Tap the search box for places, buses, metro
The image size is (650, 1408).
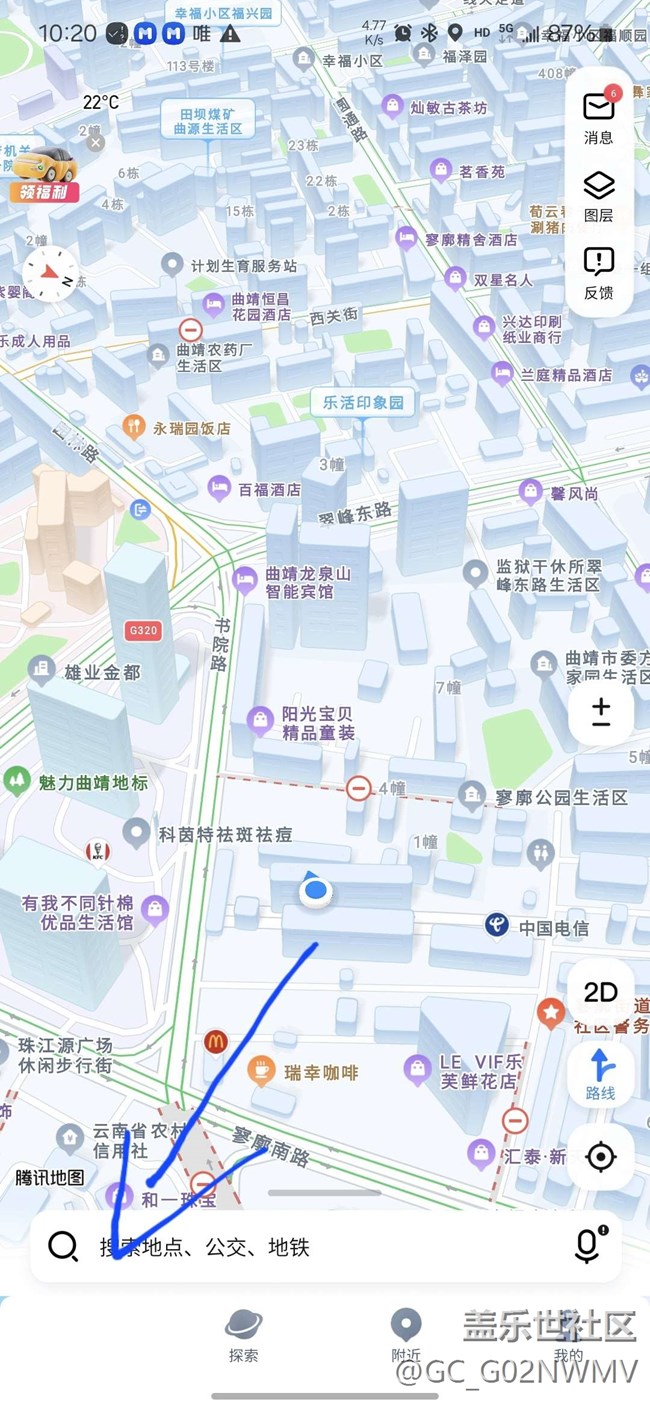300,1247
